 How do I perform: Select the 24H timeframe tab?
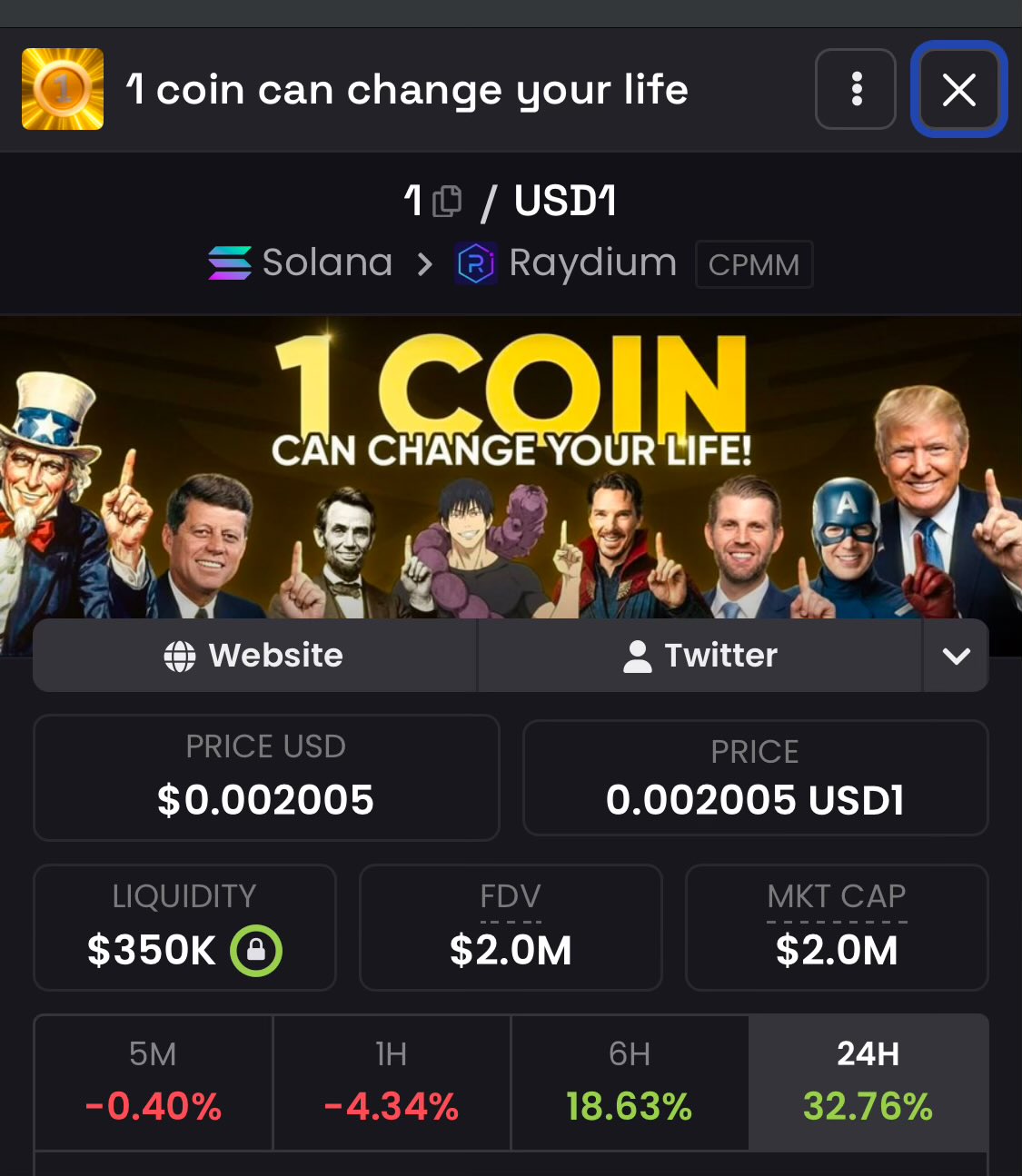click(x=868, y=1081)
